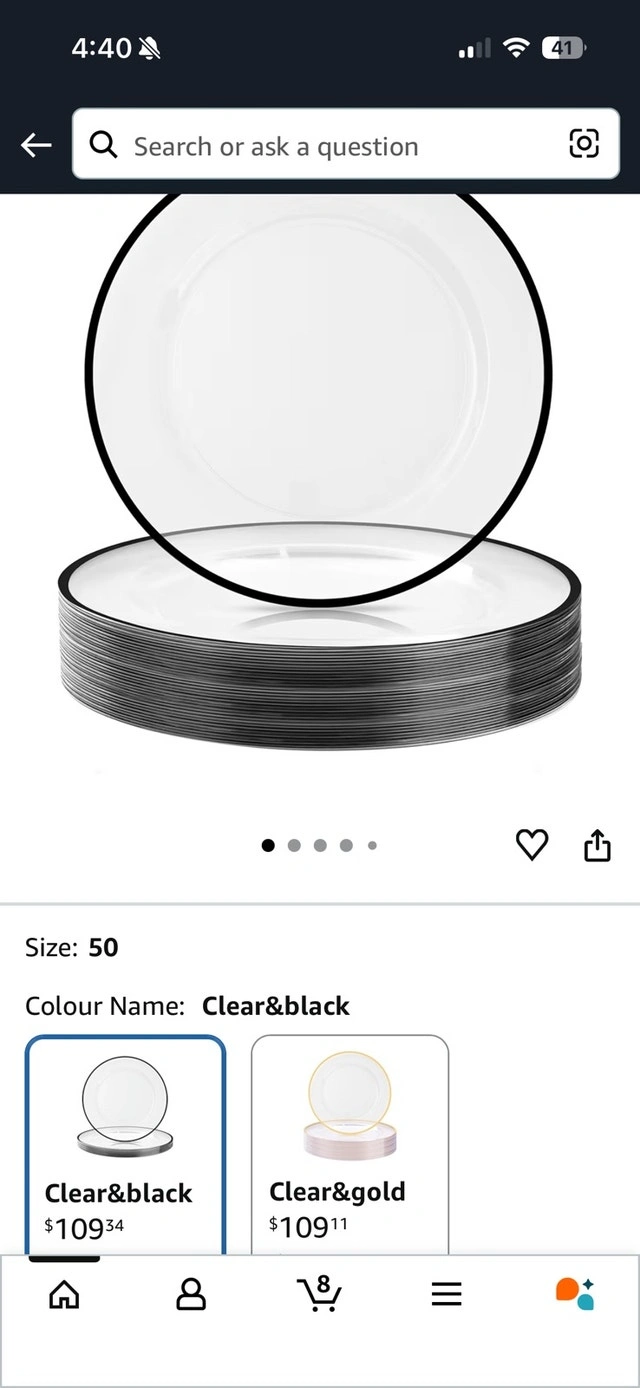Open the product image of plates
Screen dimensions: 640x1388
tap(320, 480)
